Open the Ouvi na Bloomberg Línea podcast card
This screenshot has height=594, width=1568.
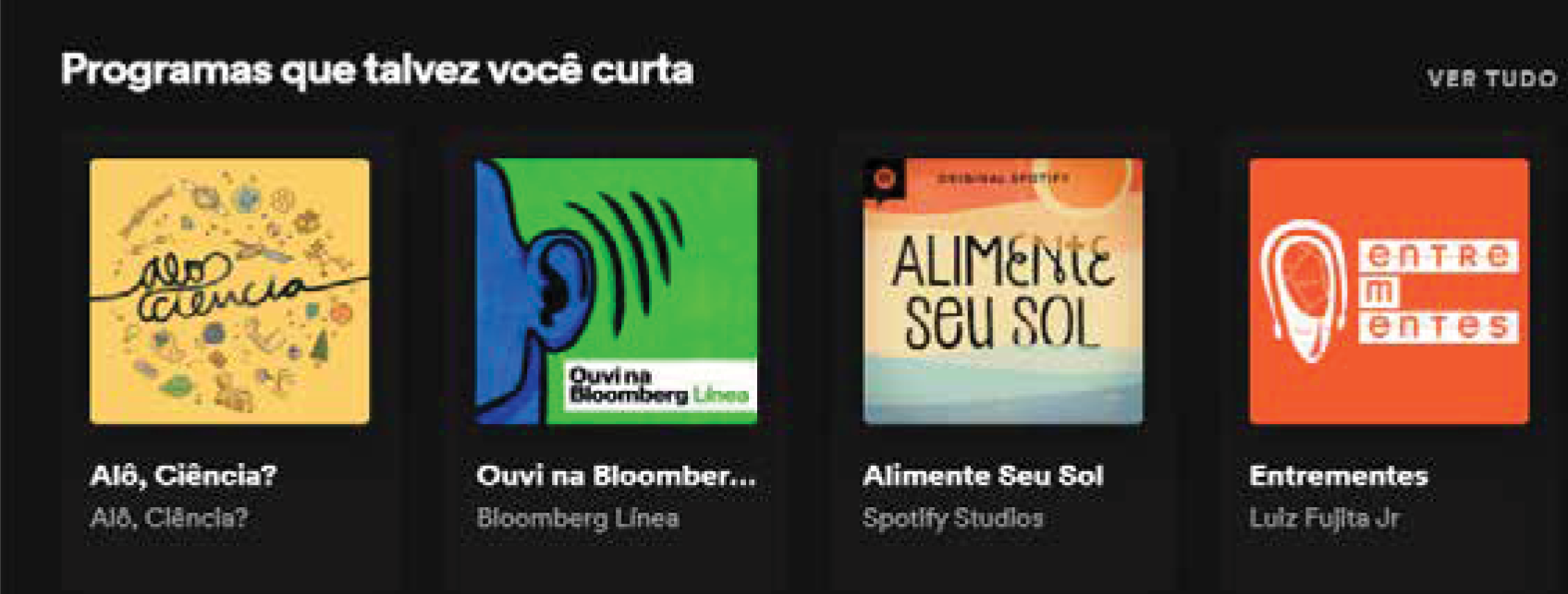click(616, 292)
